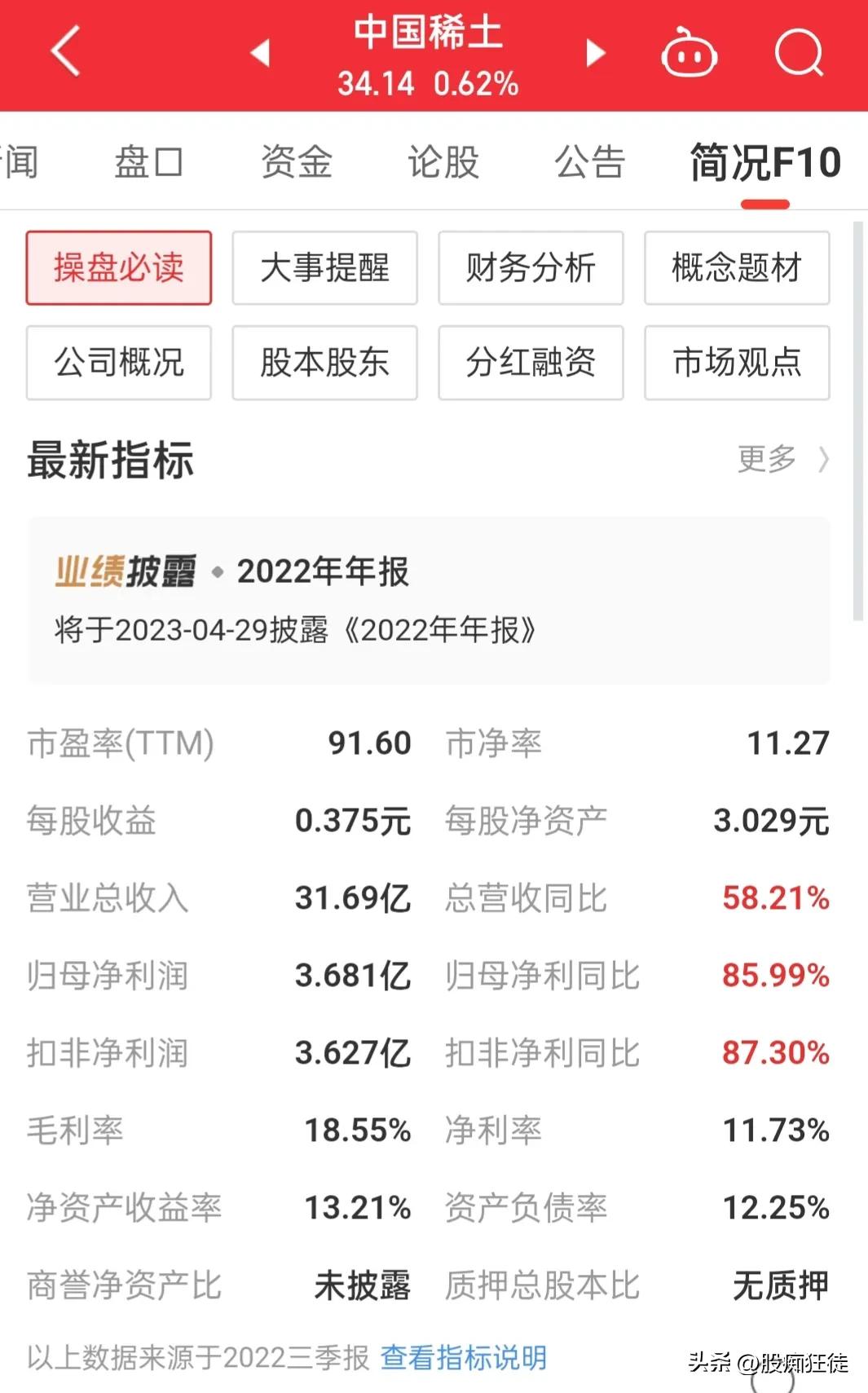Viewport: 868px width, 1393px height.
Task: View 更多 of the latest indicators
Action: coord(781,459)
